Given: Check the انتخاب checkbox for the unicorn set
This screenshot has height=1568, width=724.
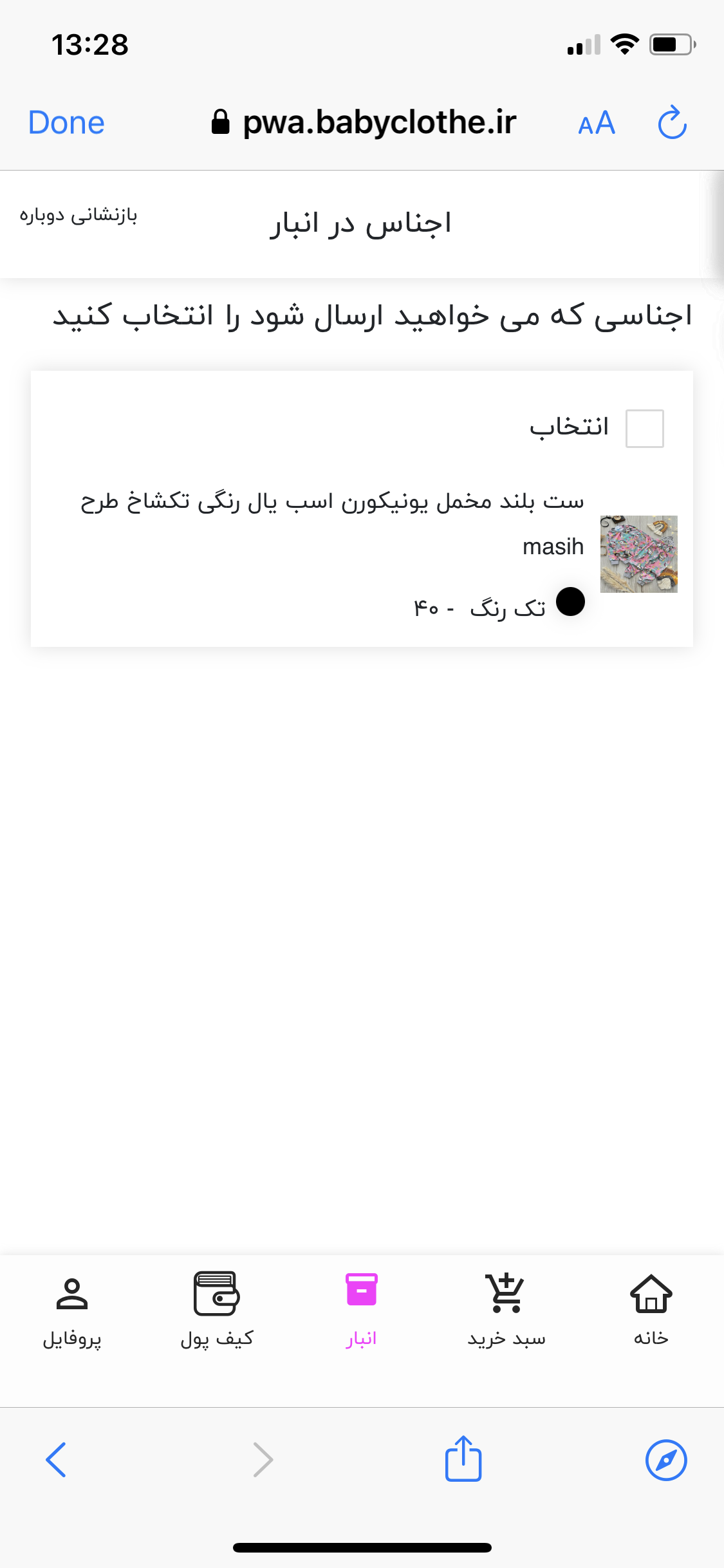Looking at the screenshot, I should click(645, 429).
